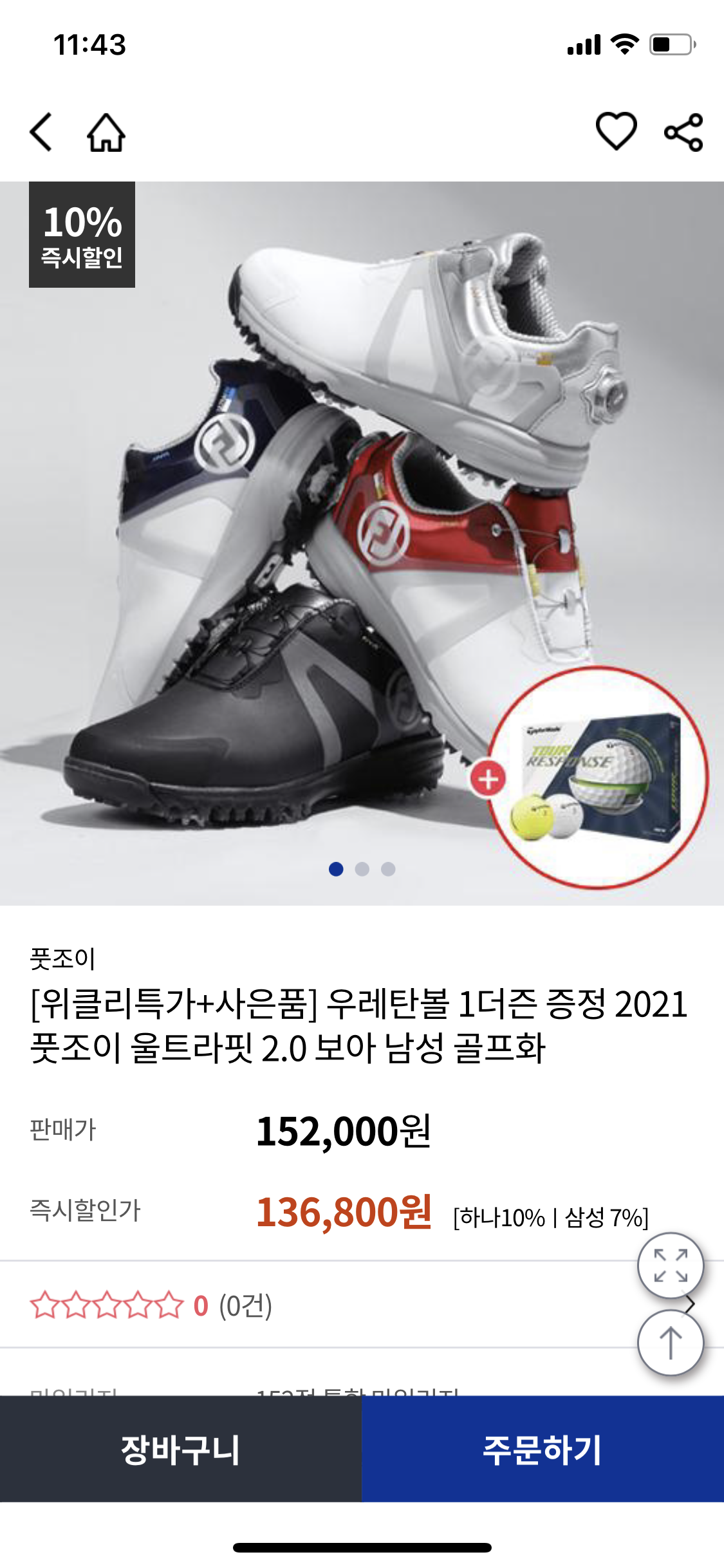Viewport: 724px width, 1568px height.
Task: Open the home icon
Action: [x=106, y=133]
